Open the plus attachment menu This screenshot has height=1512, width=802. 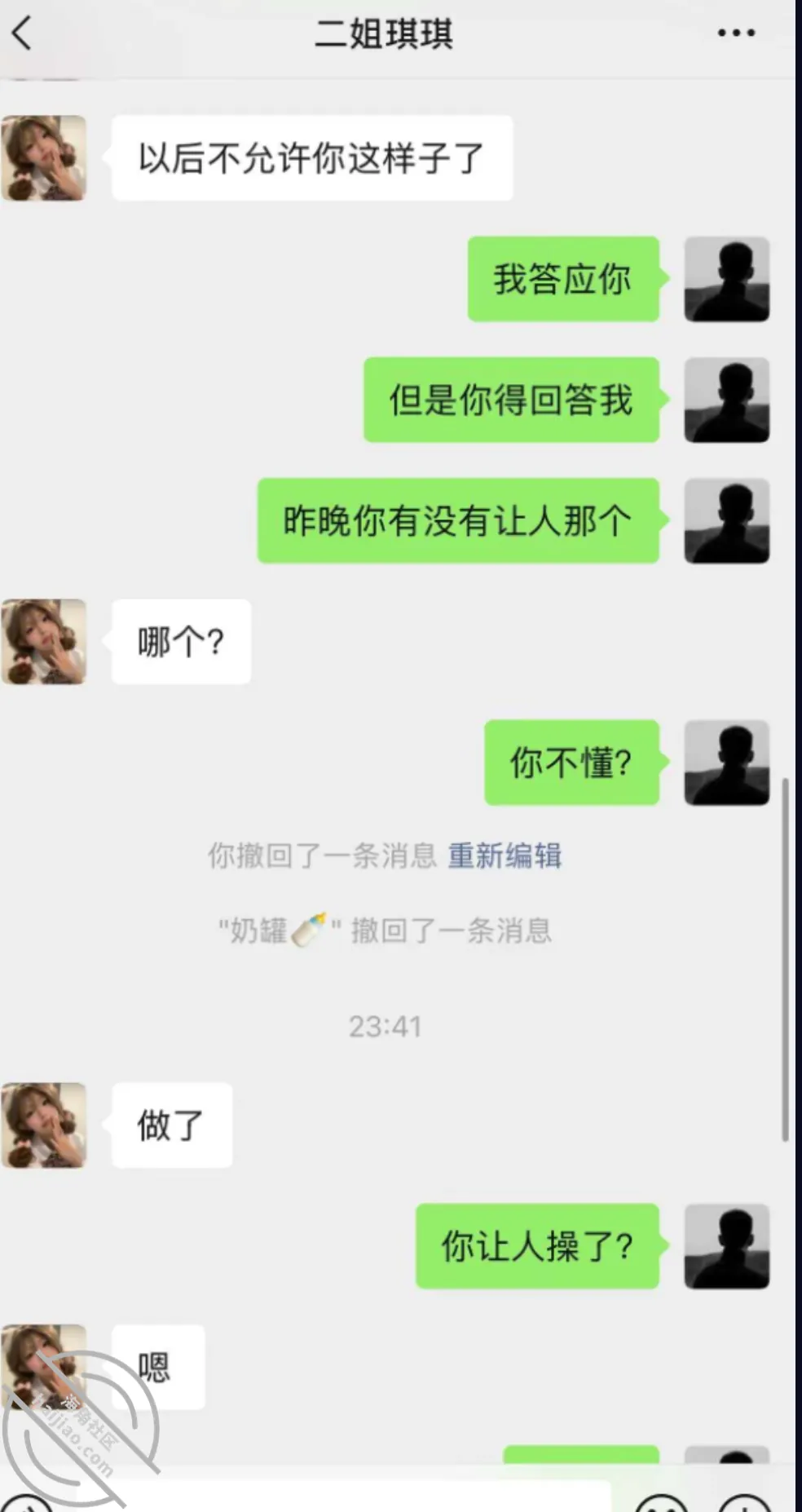pos(745,1502)
